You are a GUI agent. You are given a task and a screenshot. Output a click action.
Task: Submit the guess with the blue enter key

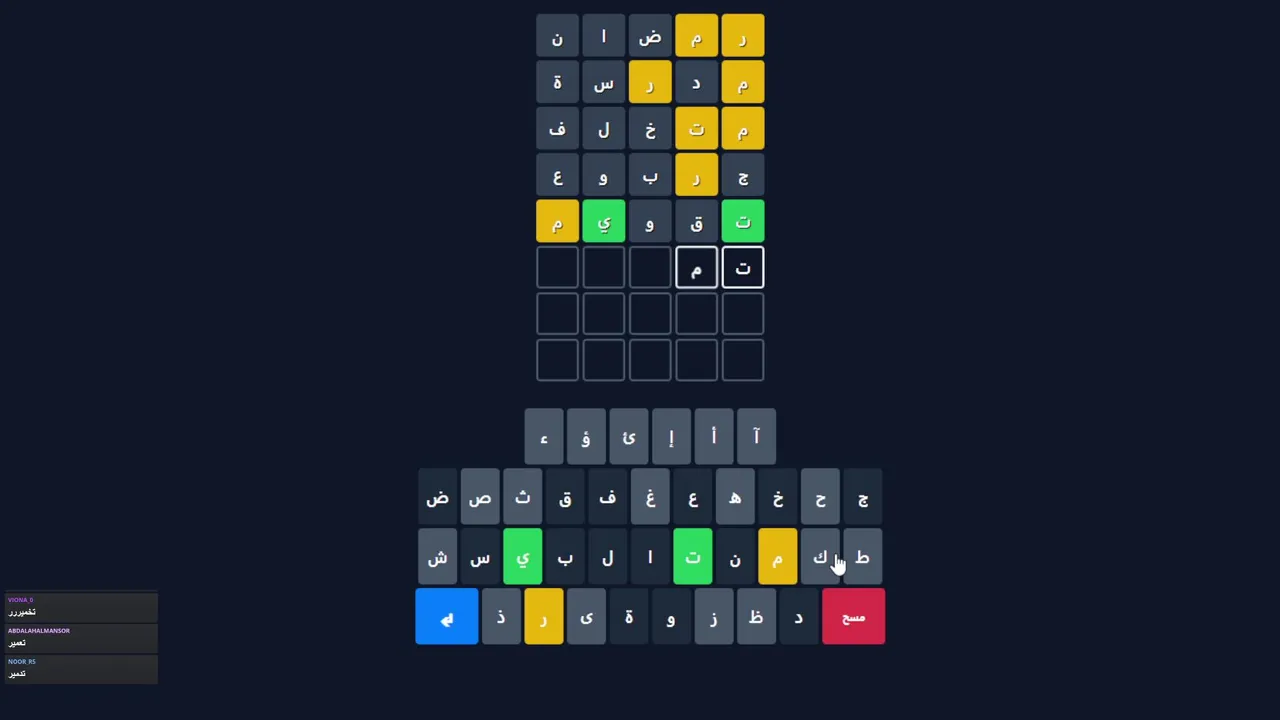[446, 617]
